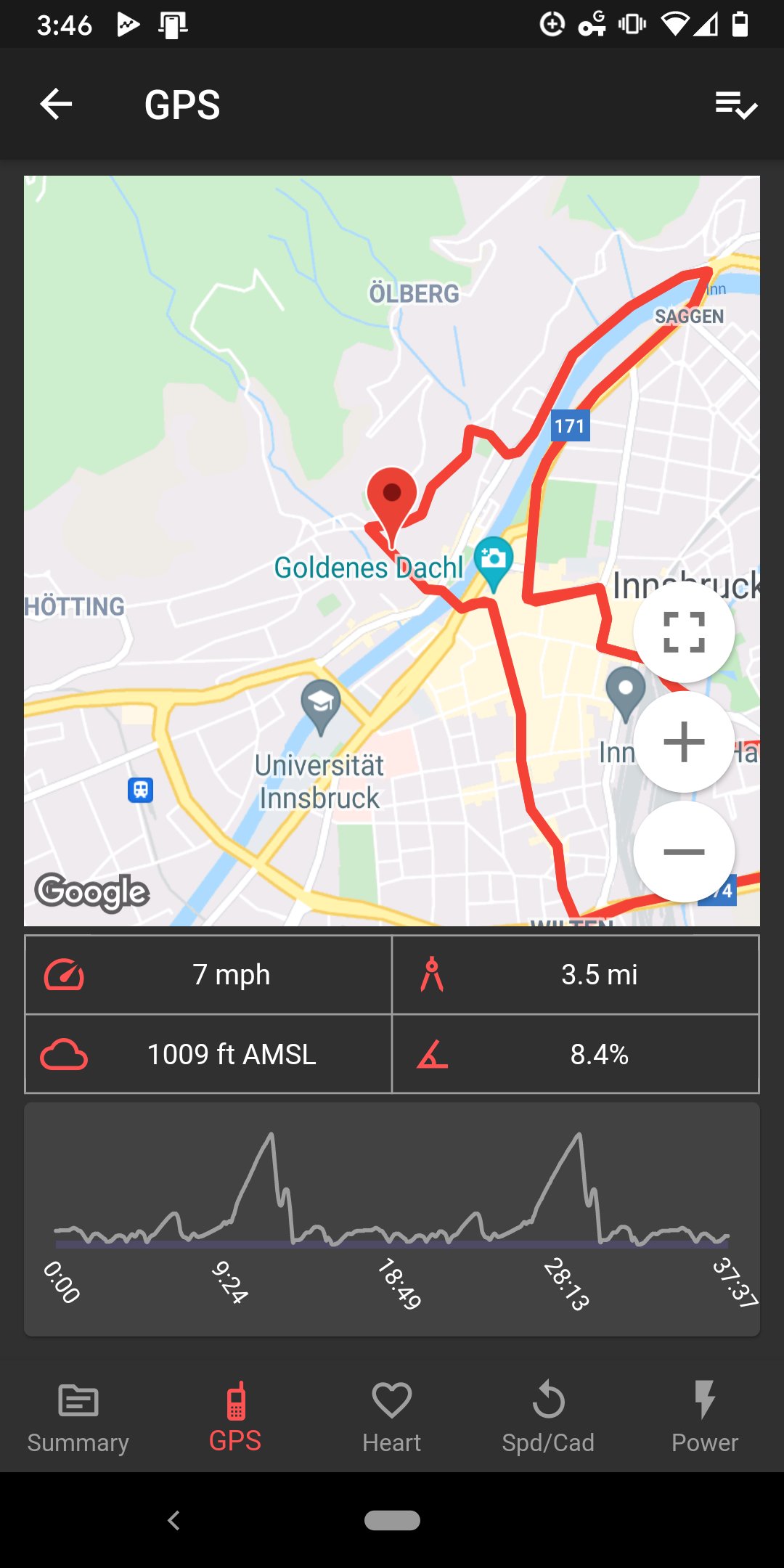View the Power tab
Image resolution: width=784 pixels, height=1568 pixels.
click(705, 1417)
